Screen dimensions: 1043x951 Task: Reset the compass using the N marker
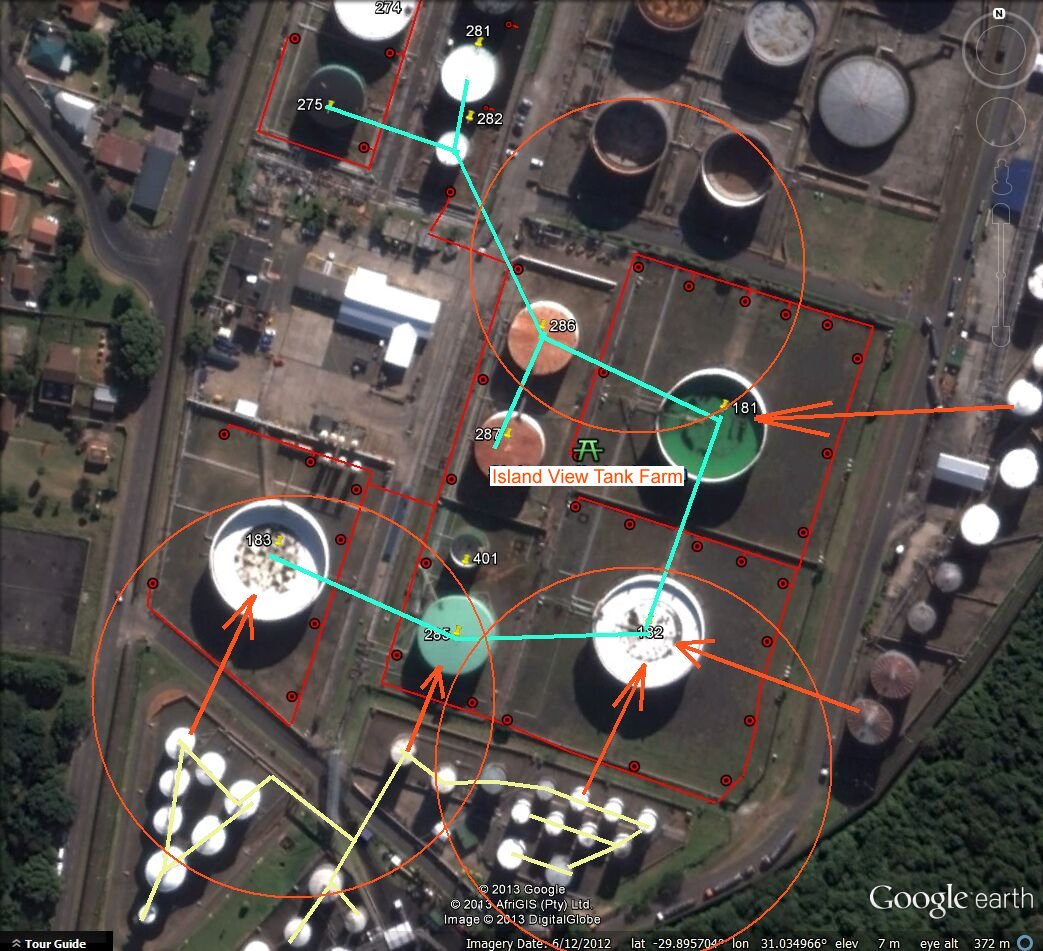[998, 14]
